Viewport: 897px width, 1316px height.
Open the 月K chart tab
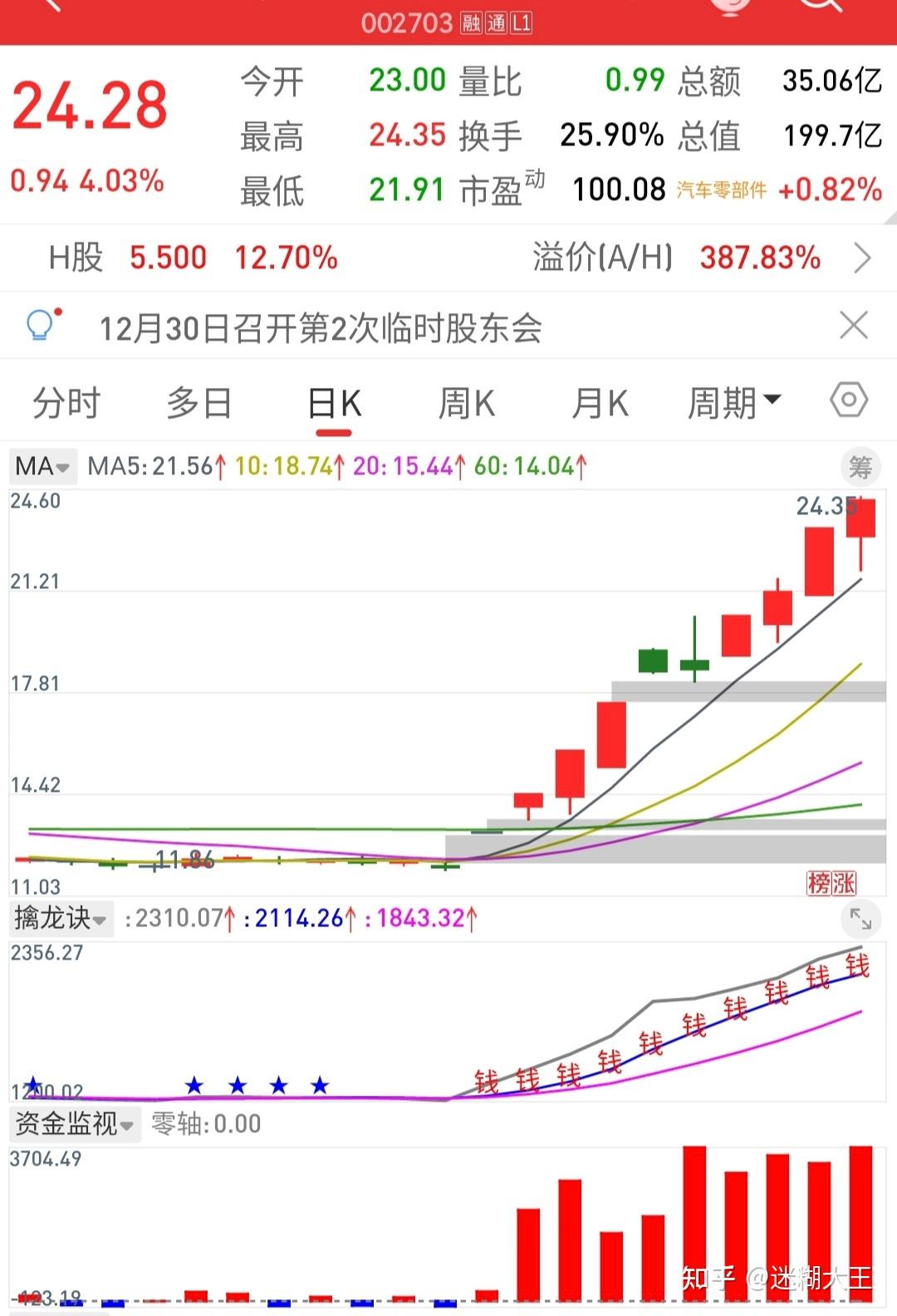[x=600, y=404]
